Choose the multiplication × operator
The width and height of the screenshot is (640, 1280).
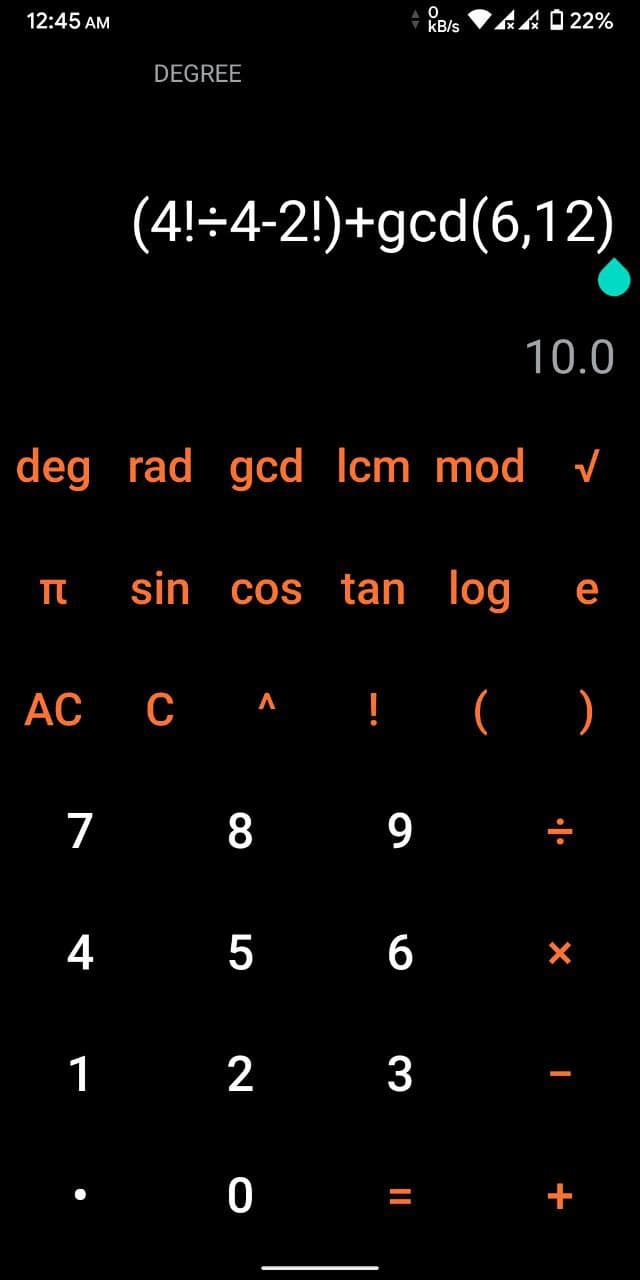[x=560, y=953]
